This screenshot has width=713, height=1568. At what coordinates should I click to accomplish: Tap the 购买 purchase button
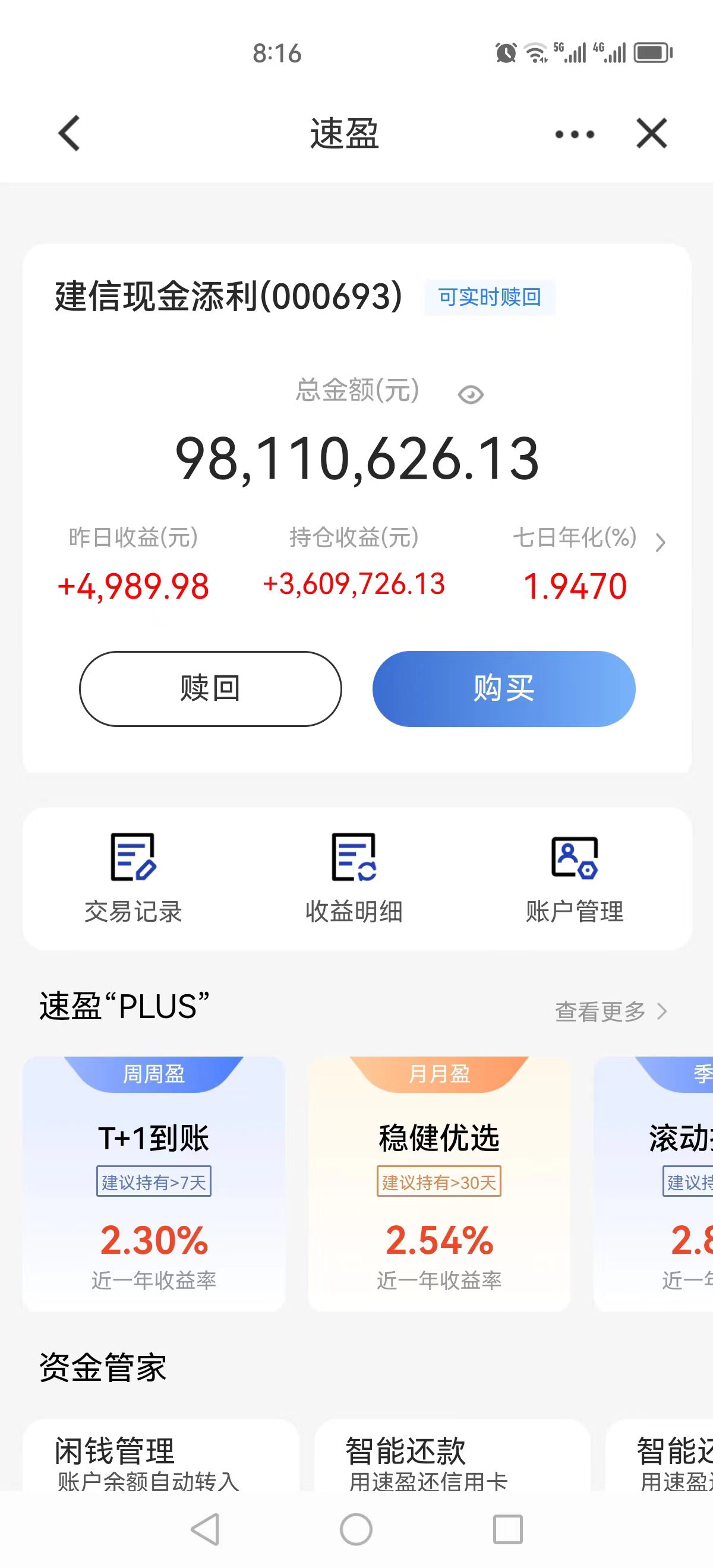pos(503,688)
